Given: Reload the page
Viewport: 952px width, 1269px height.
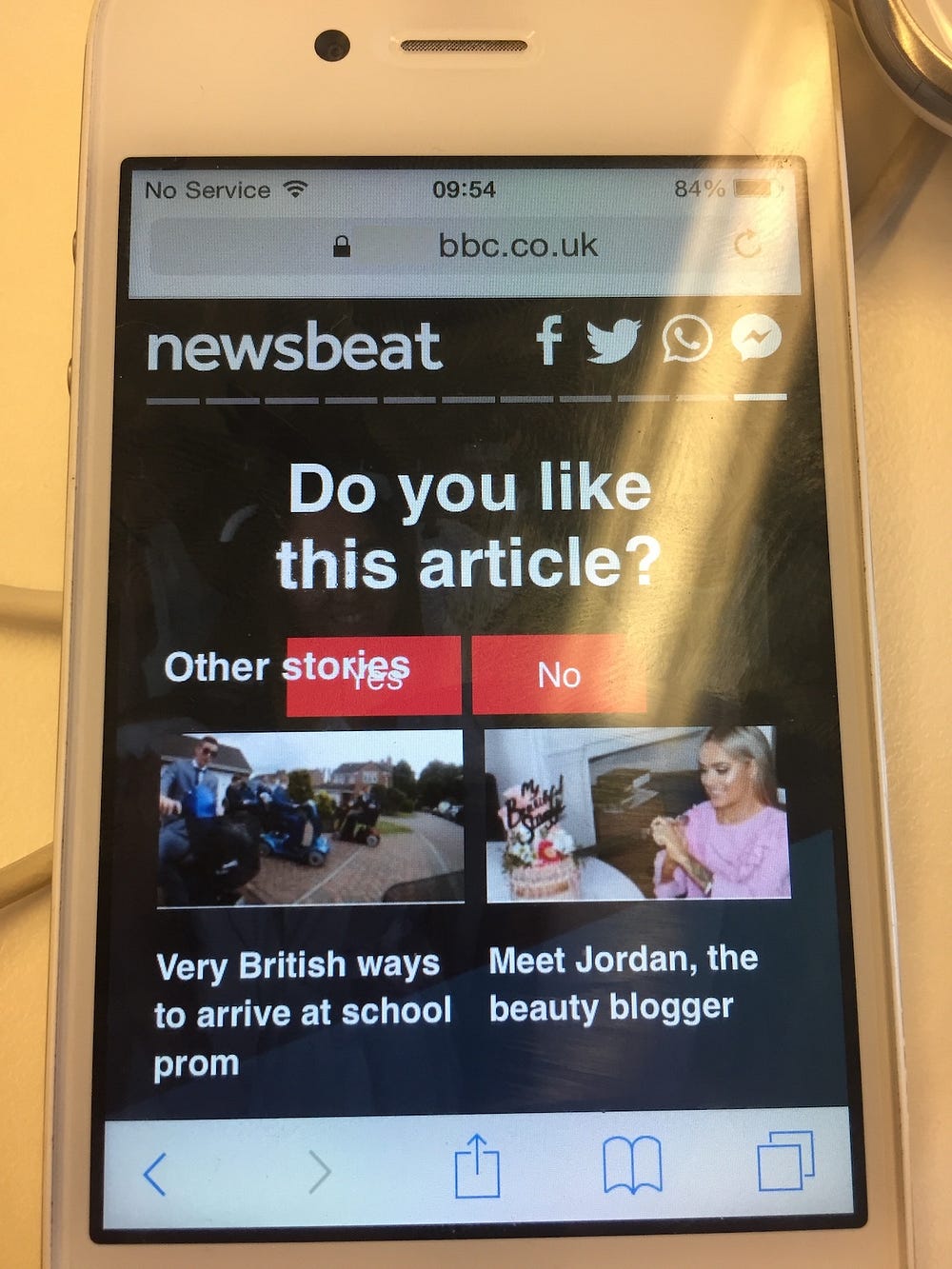Looking at the screenshot, I should point(748,245).
